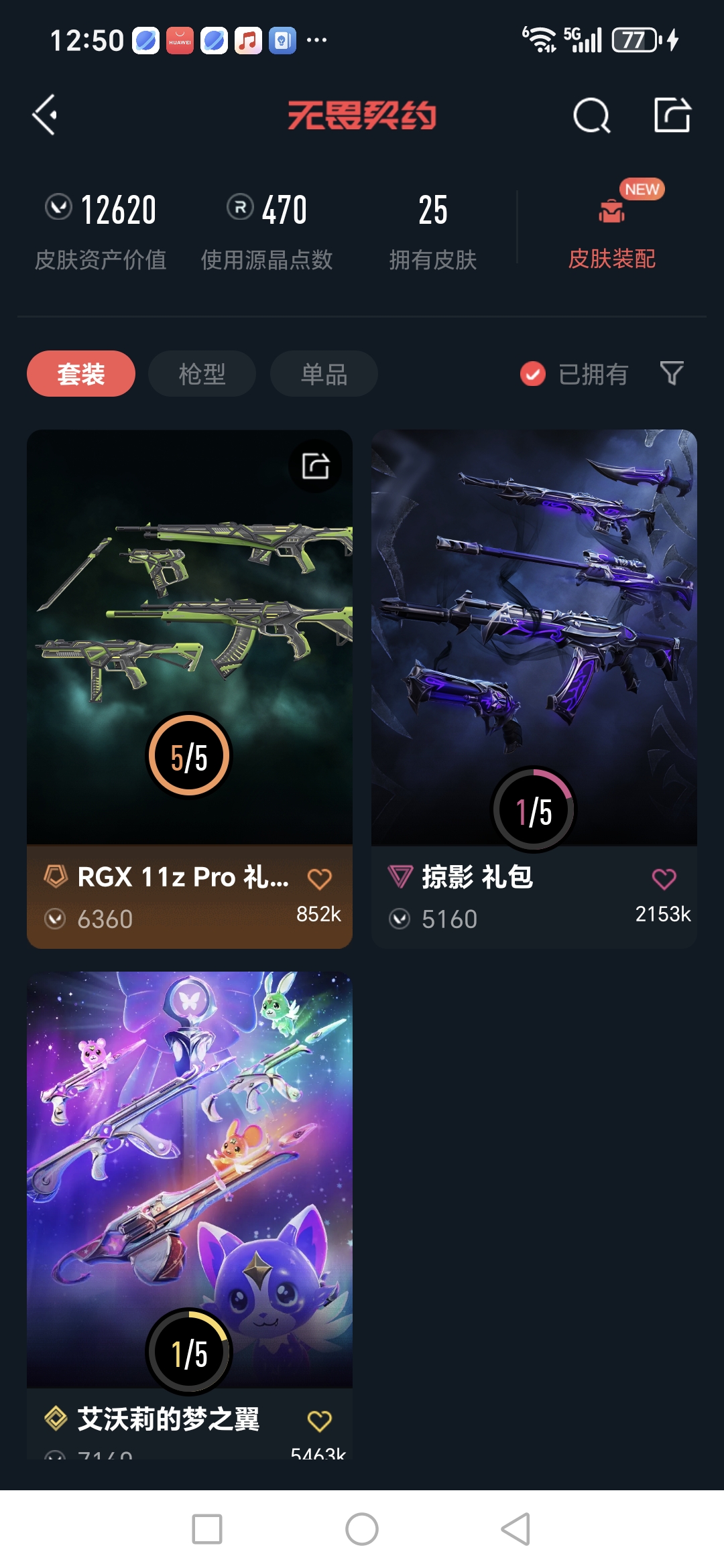
Task: Favorite the 艾沃莉的梦之翼 bundle
Action: (319, 1421)
